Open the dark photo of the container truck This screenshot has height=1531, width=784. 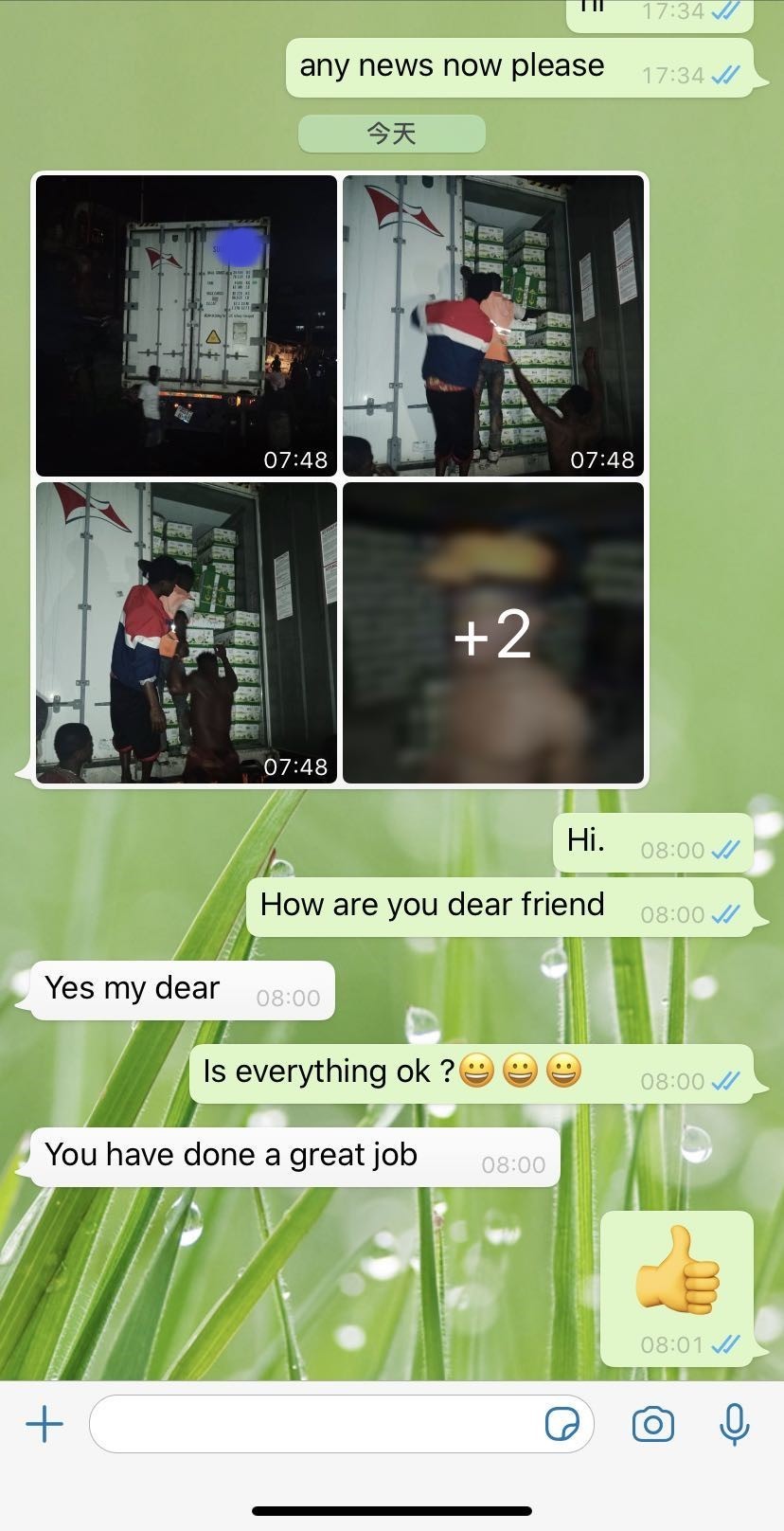click(187, 325)
